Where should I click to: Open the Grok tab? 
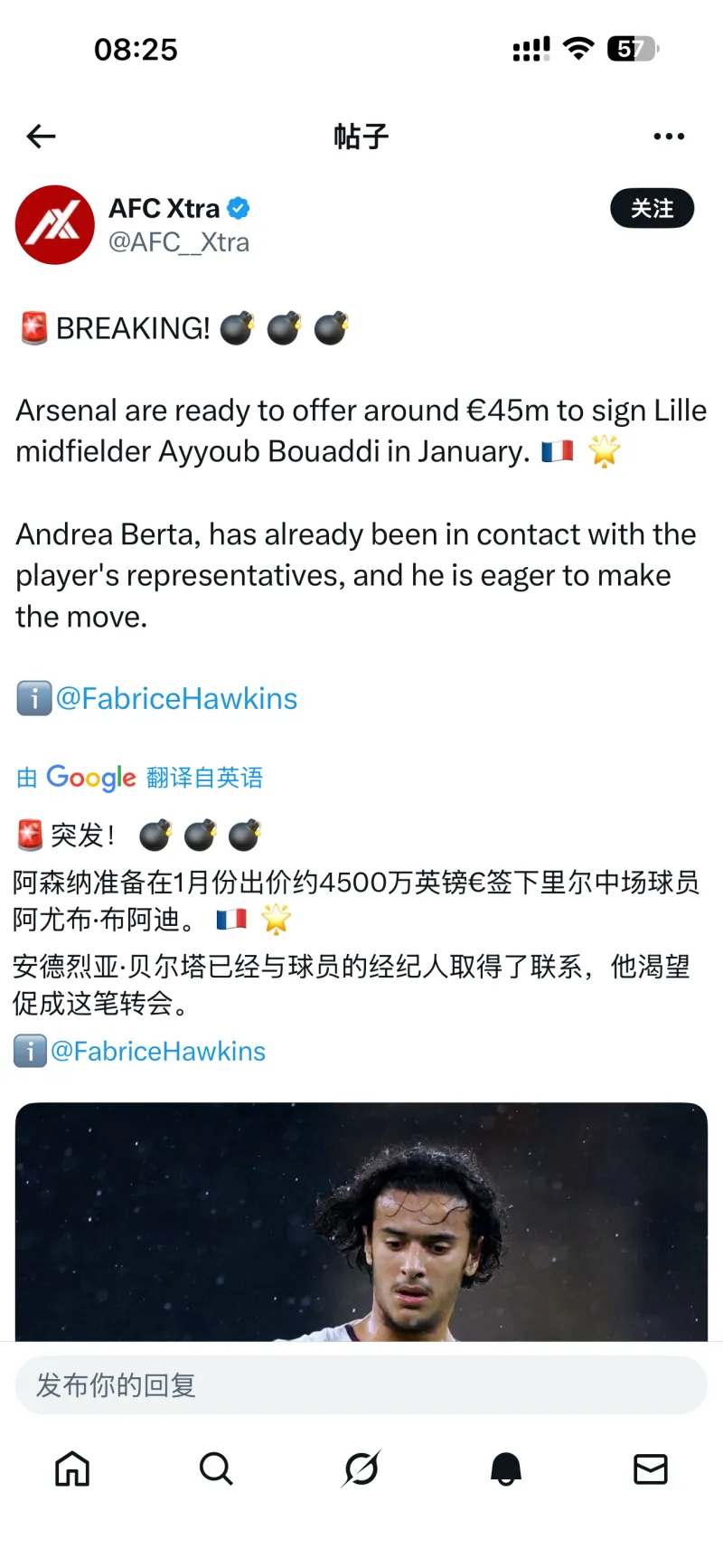click(x=361, y=1469)
